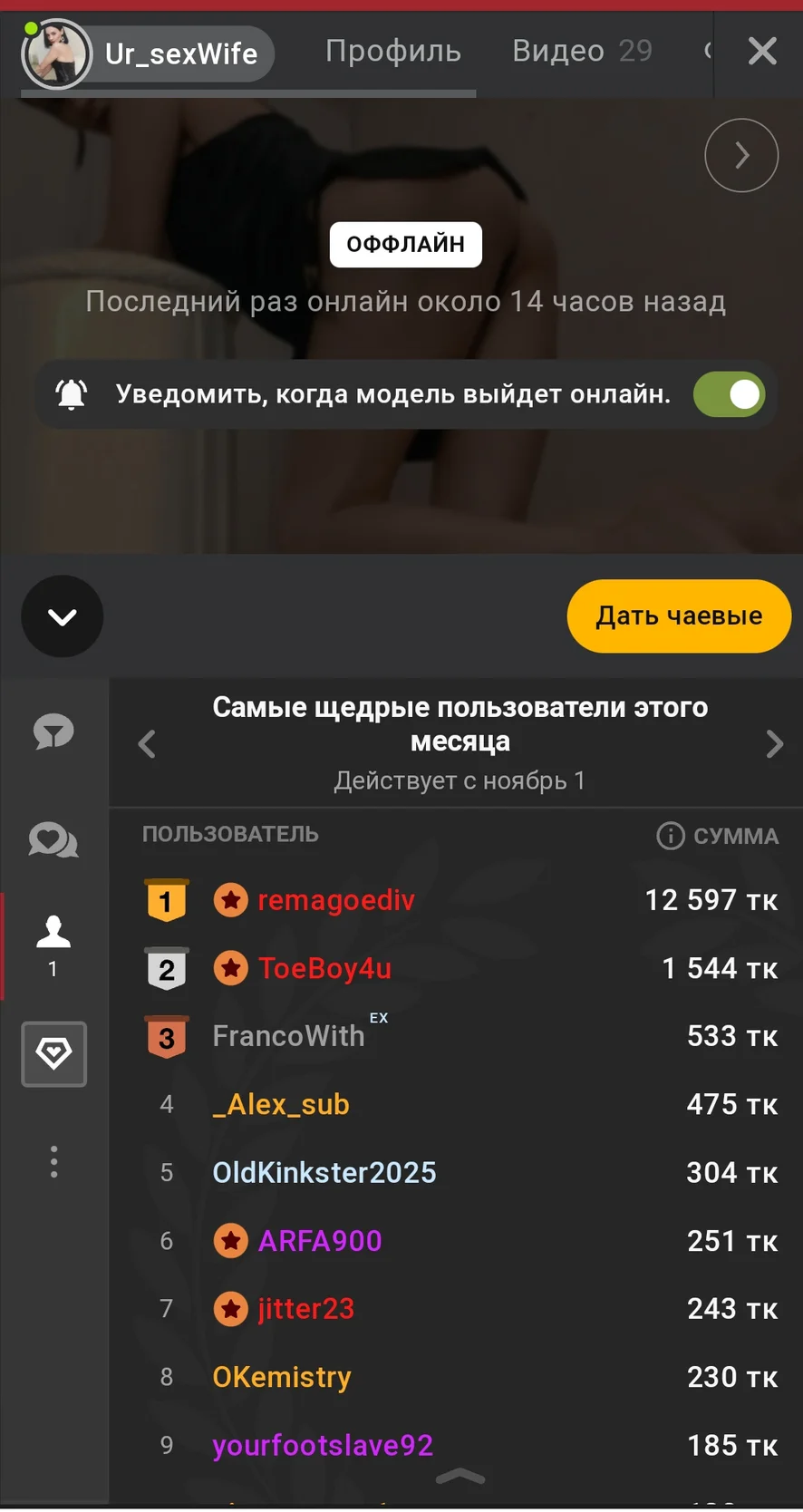Show the users list icon
This screenshot has width=803, height=1512.
[x=53, y=944]
